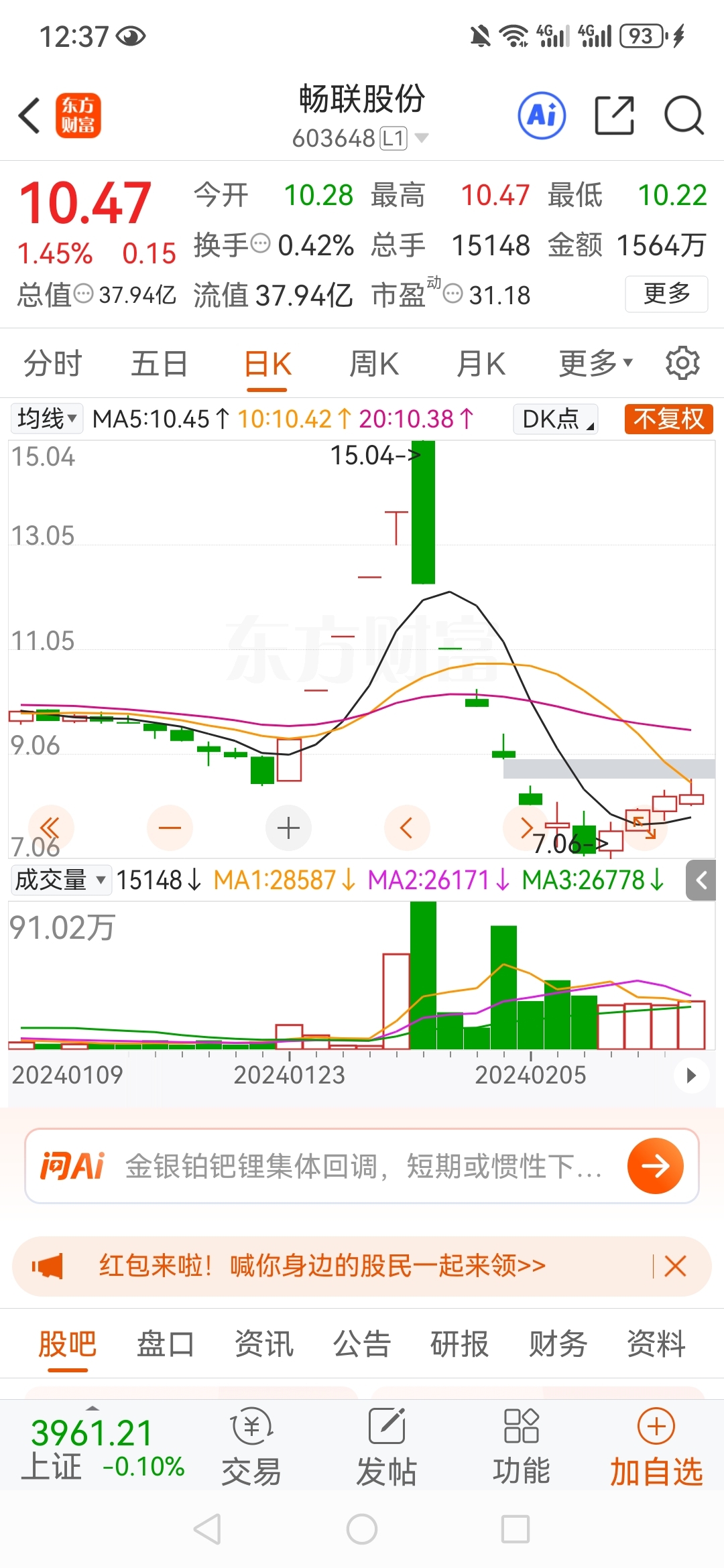724x1568 pixels.
Task: Zoom out chart with minus button
Action: click(170, 828)
